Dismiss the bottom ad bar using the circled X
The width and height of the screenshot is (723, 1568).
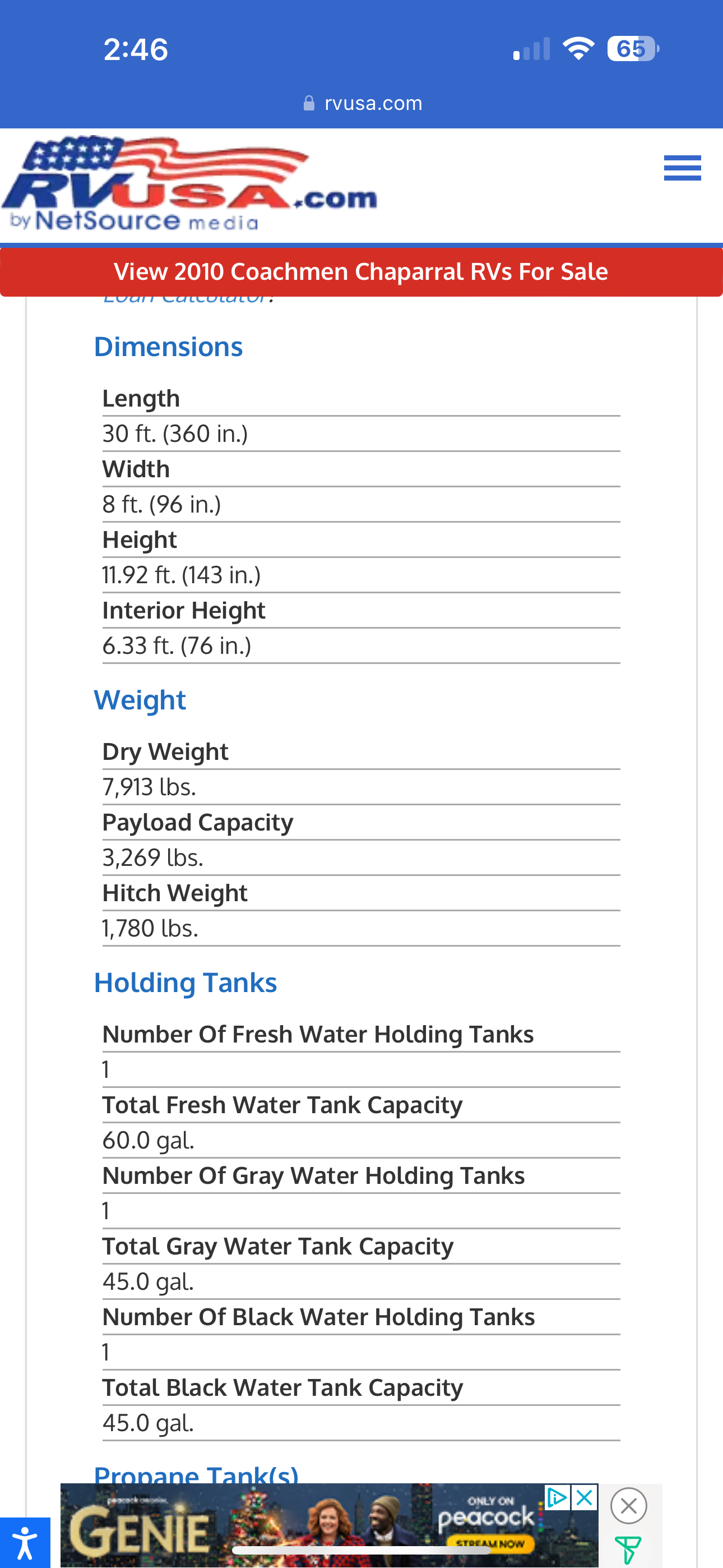point(629,1505)
